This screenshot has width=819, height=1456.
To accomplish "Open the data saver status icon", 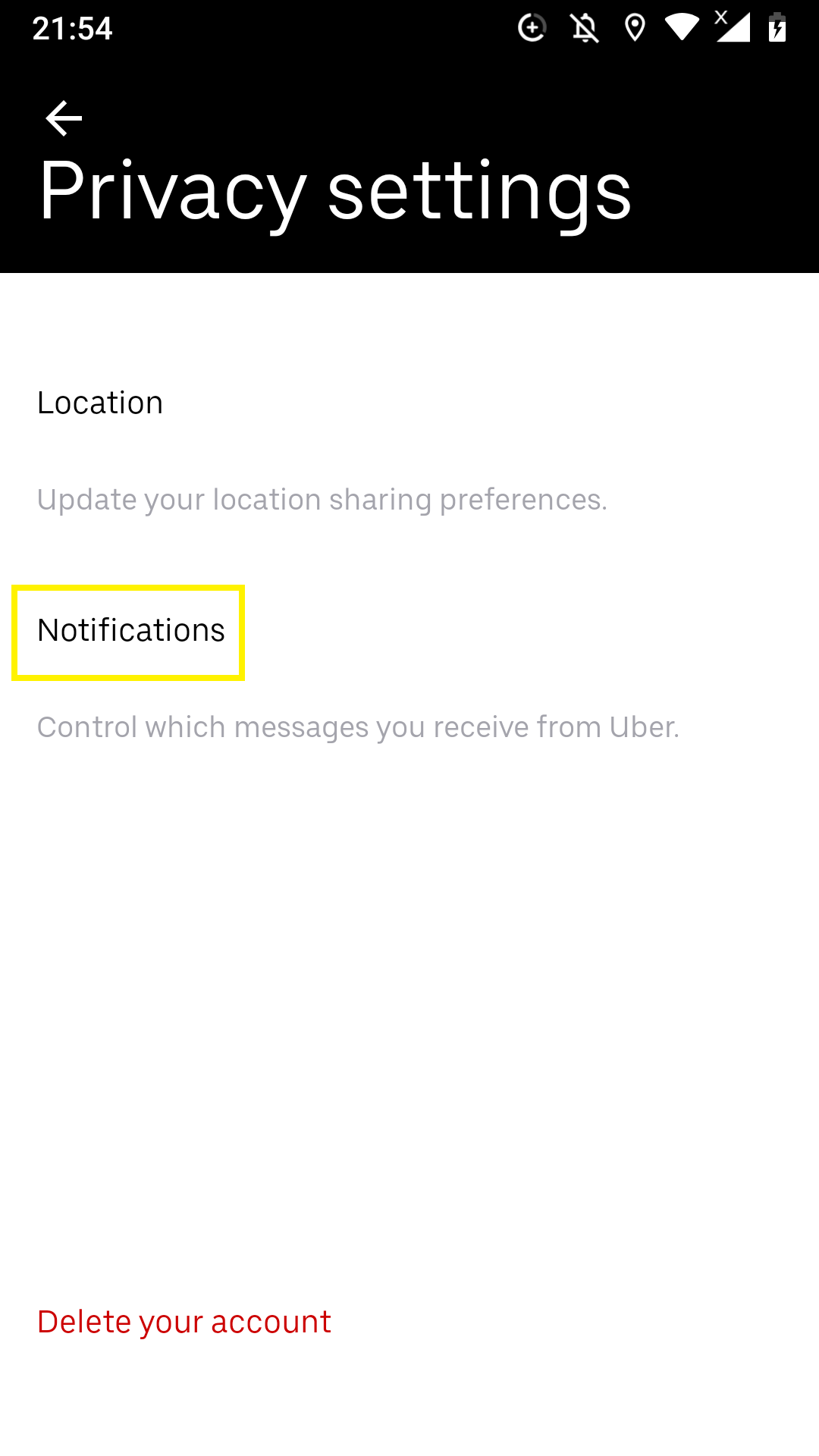I will click(532, 27).
